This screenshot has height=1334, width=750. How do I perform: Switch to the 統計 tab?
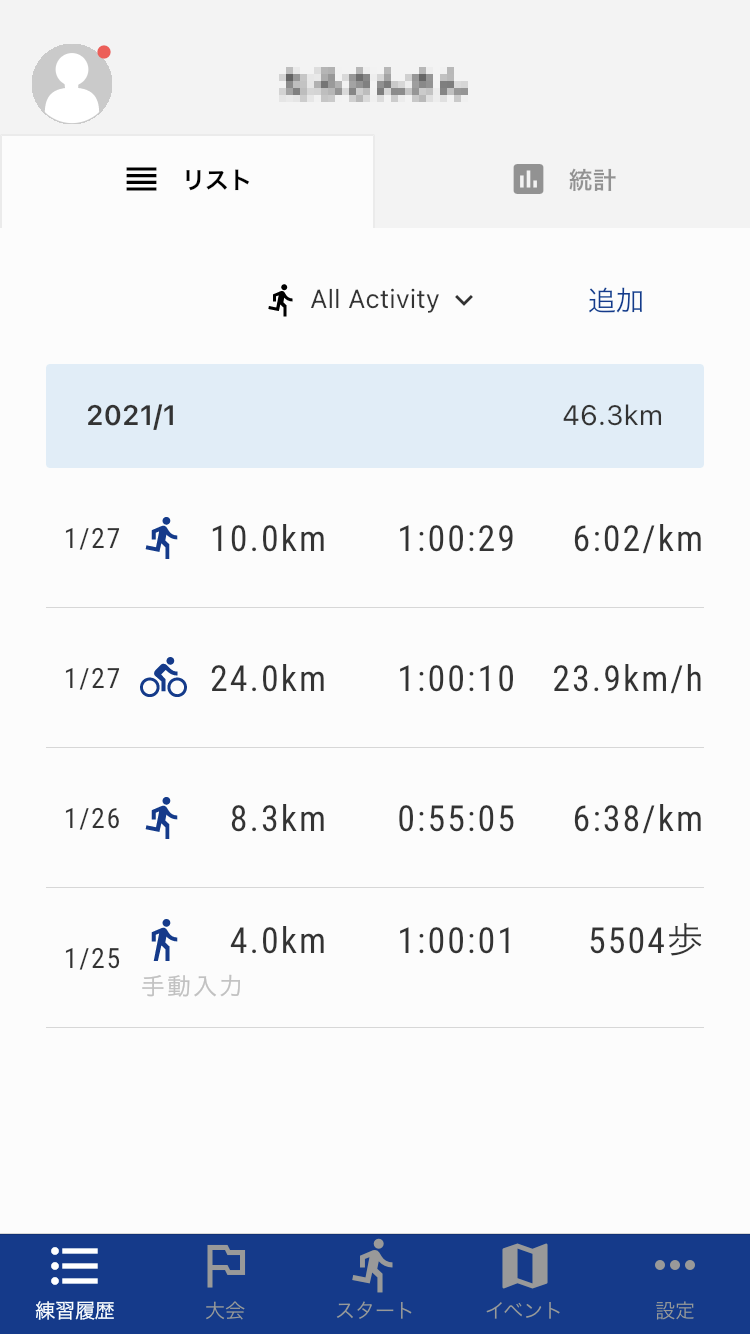click(x=563, y=181)
